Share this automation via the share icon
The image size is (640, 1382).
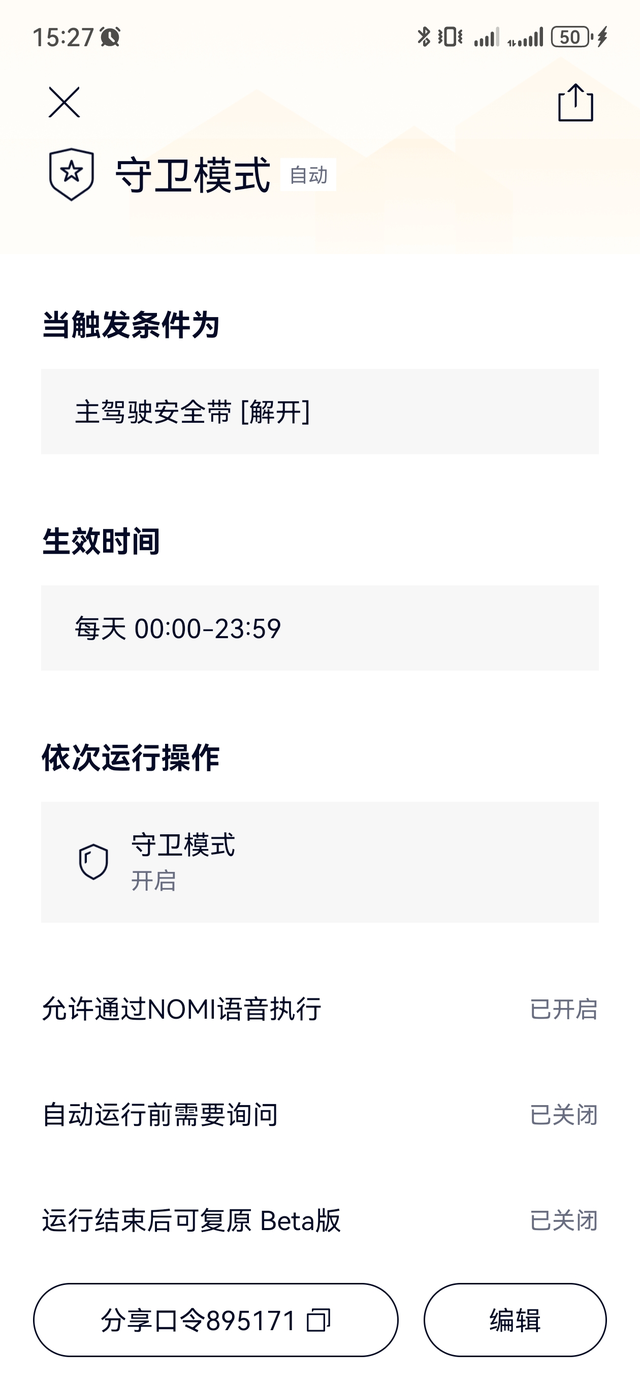coord(575,103)
